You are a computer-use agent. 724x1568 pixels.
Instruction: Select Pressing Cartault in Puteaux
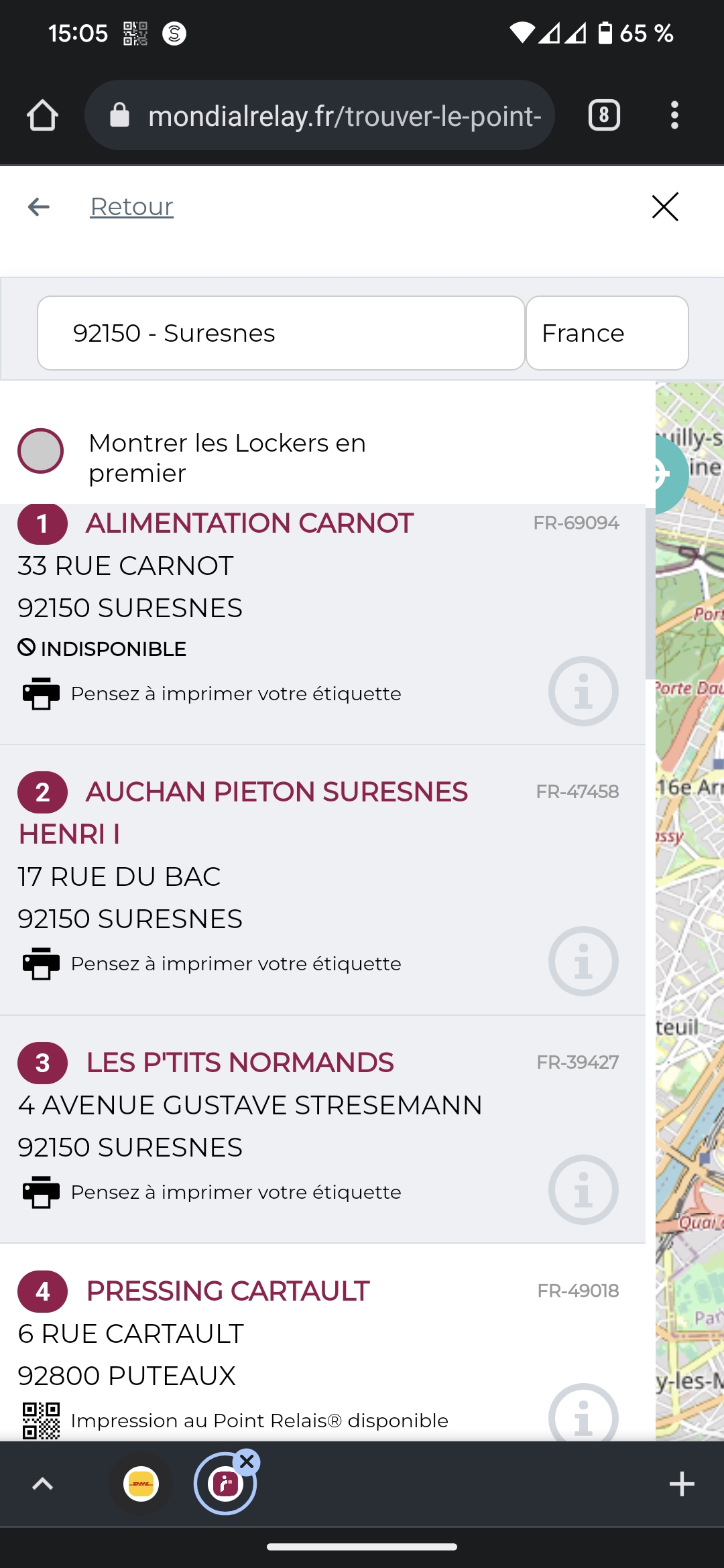point(227,1291)
